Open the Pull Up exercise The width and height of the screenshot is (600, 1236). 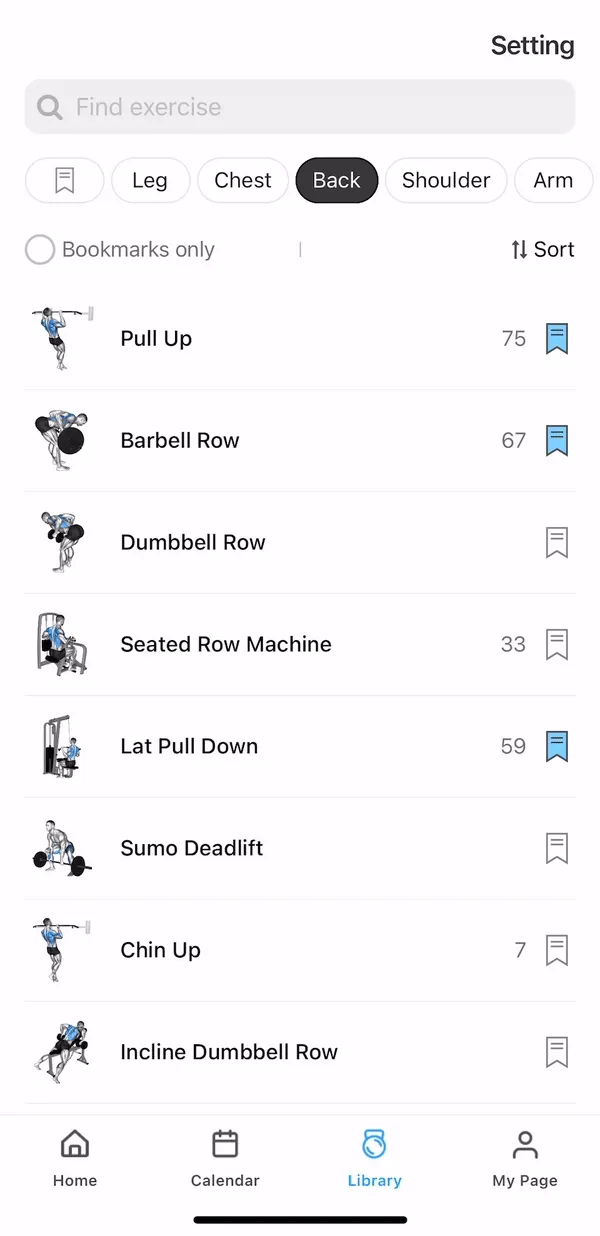point(156,339)
